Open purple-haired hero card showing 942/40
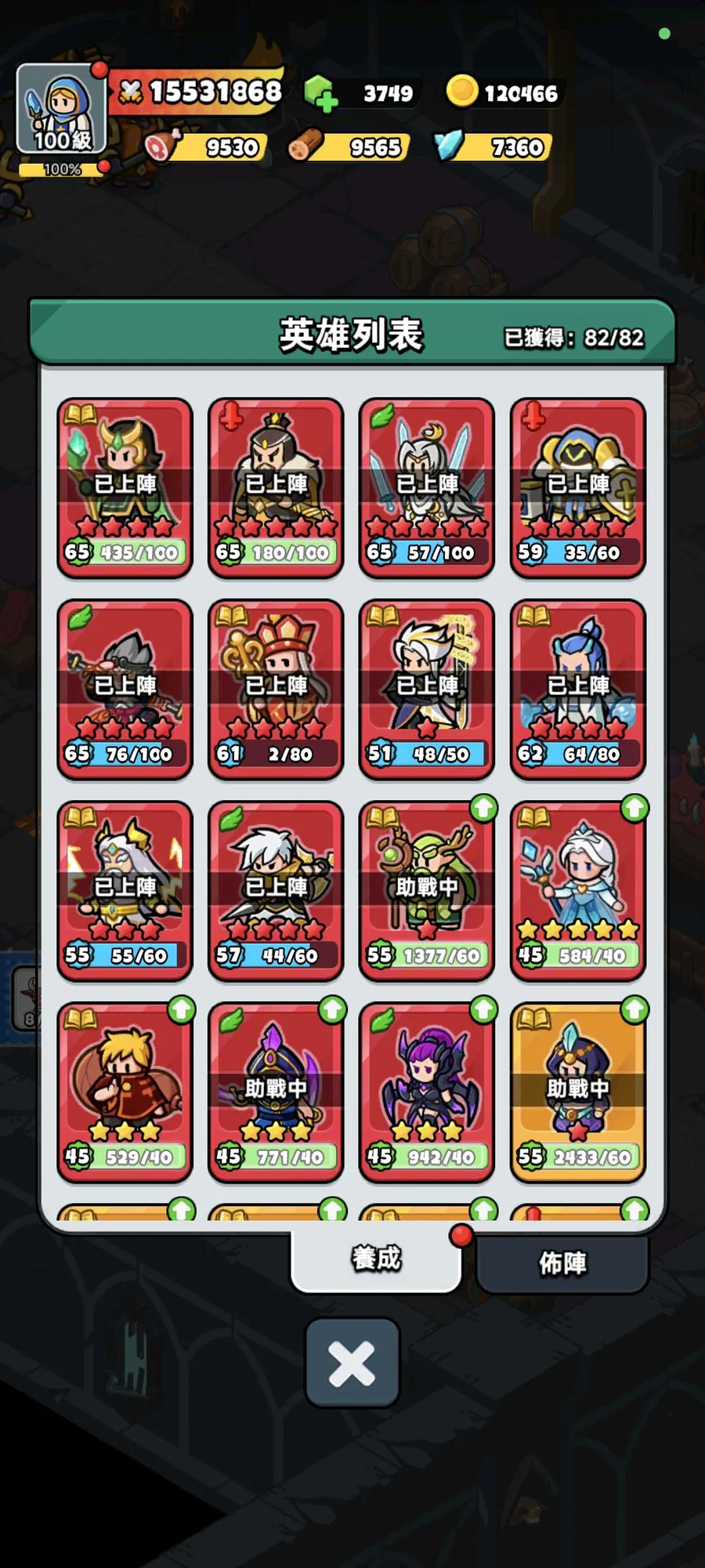 pos(427,1092)
